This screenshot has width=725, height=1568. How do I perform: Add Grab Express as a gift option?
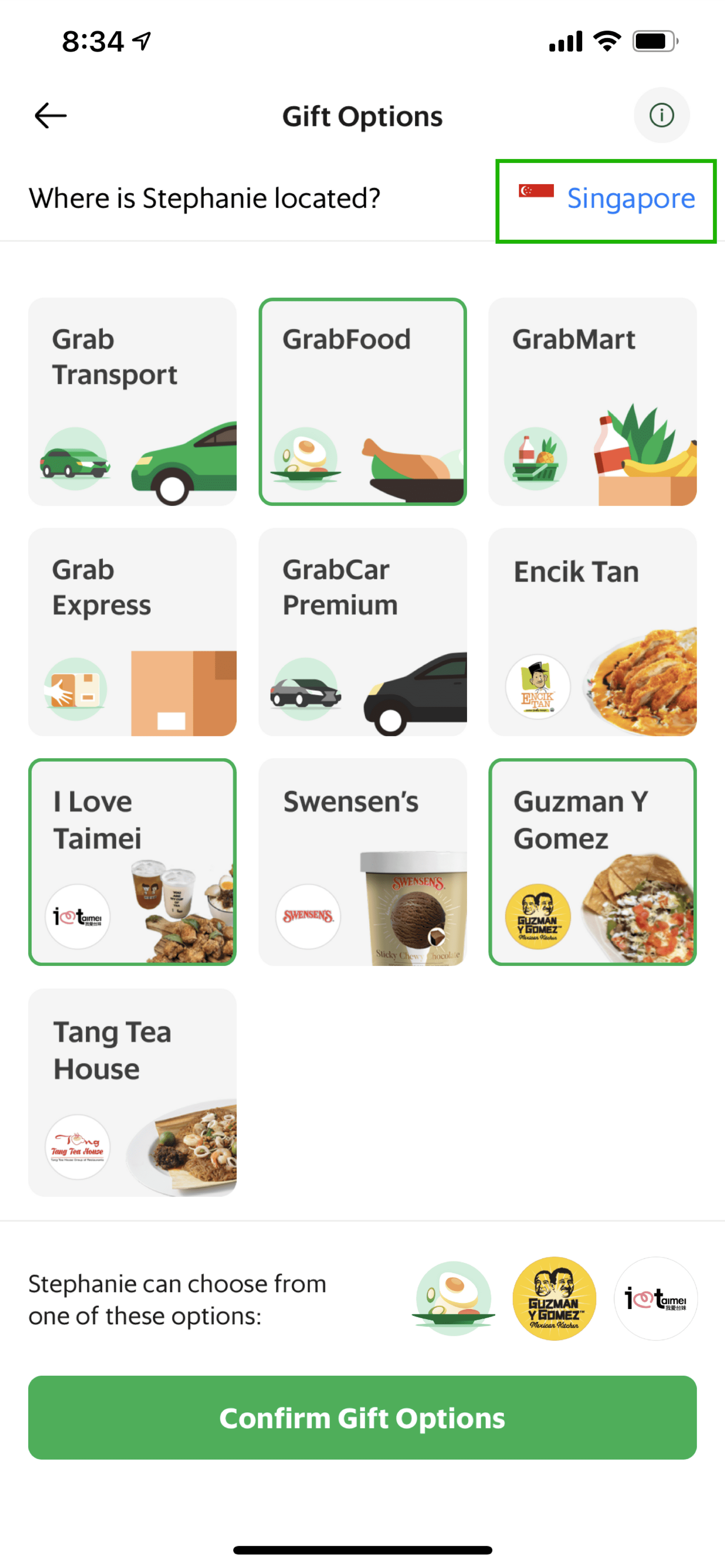coord(132,632)
